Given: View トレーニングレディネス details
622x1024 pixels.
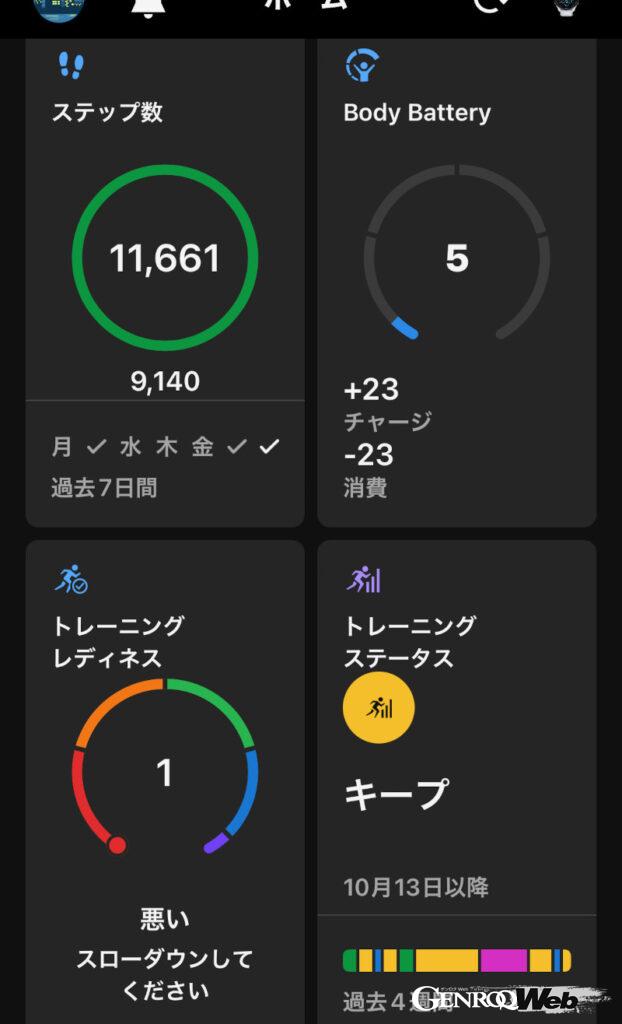Looking at the screenshot, I should click(165, 780).
